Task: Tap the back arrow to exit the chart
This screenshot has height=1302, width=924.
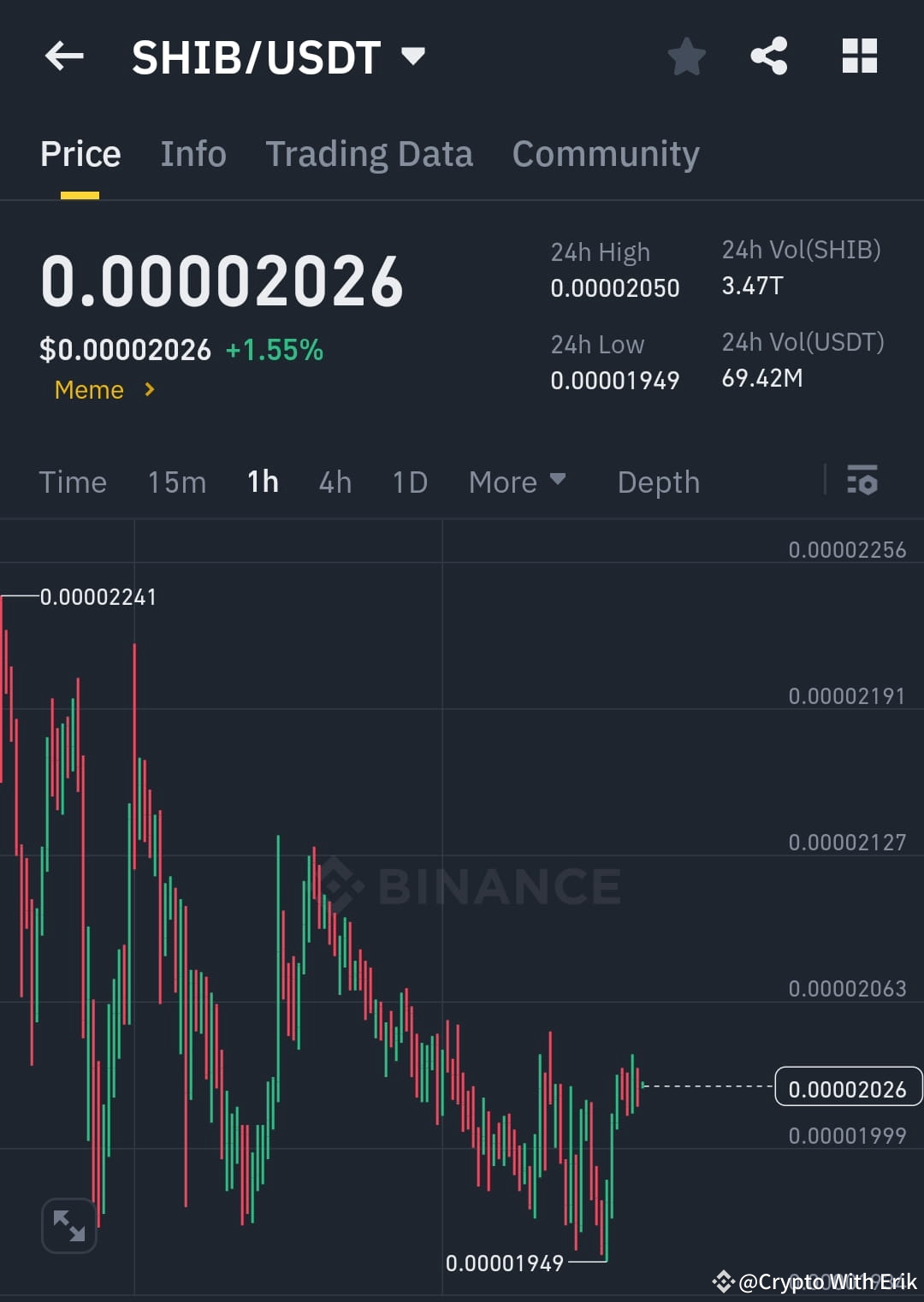Action: (64, 56)
